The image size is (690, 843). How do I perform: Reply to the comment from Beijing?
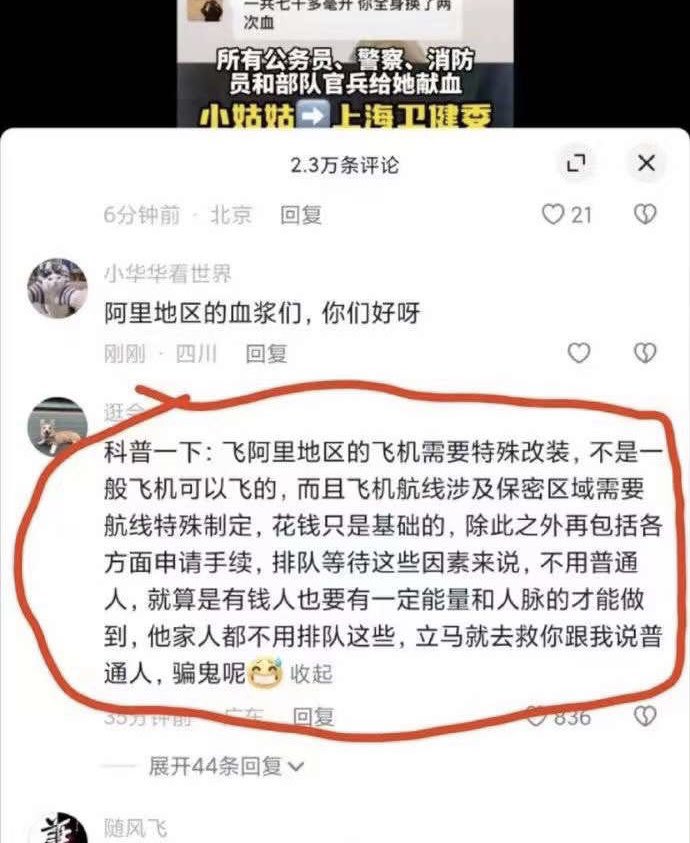point(300,214)
